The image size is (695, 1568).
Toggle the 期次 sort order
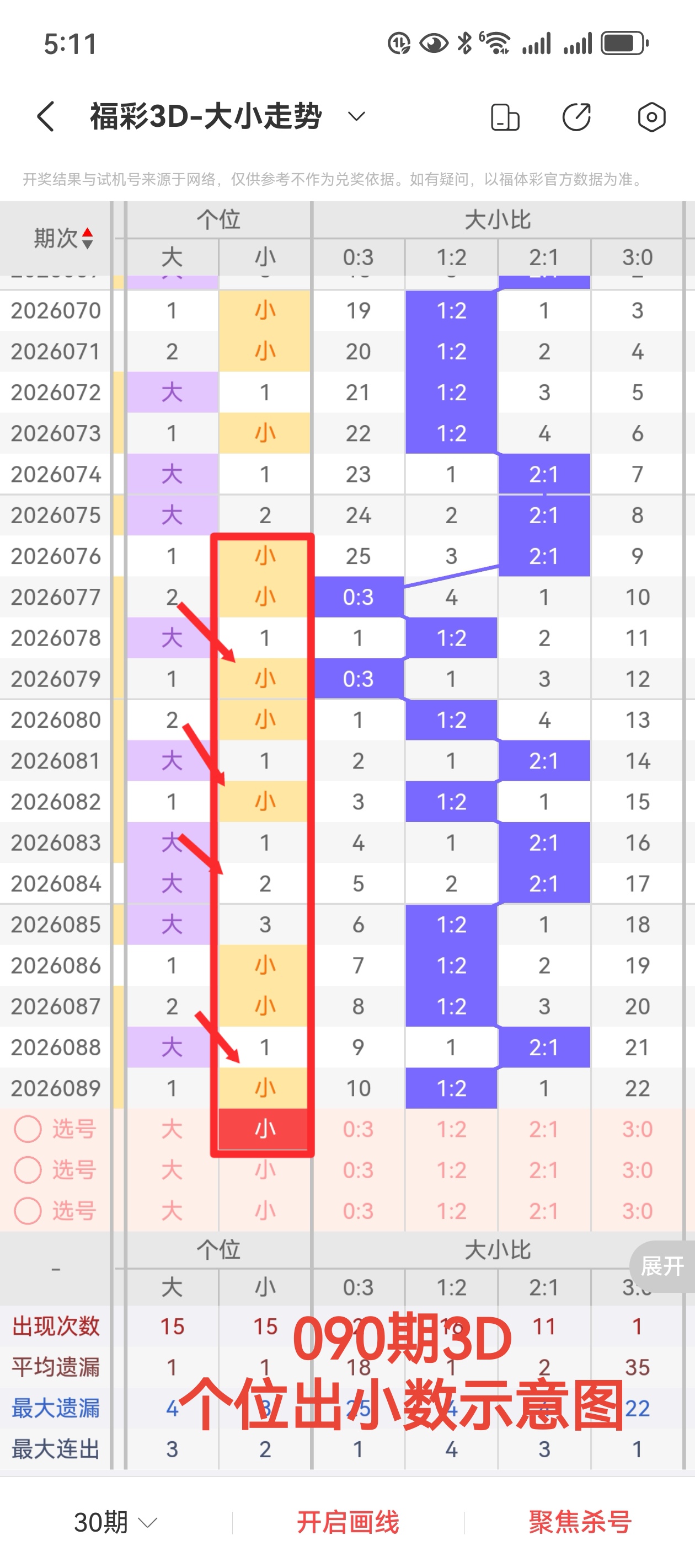tap(63, 238)
